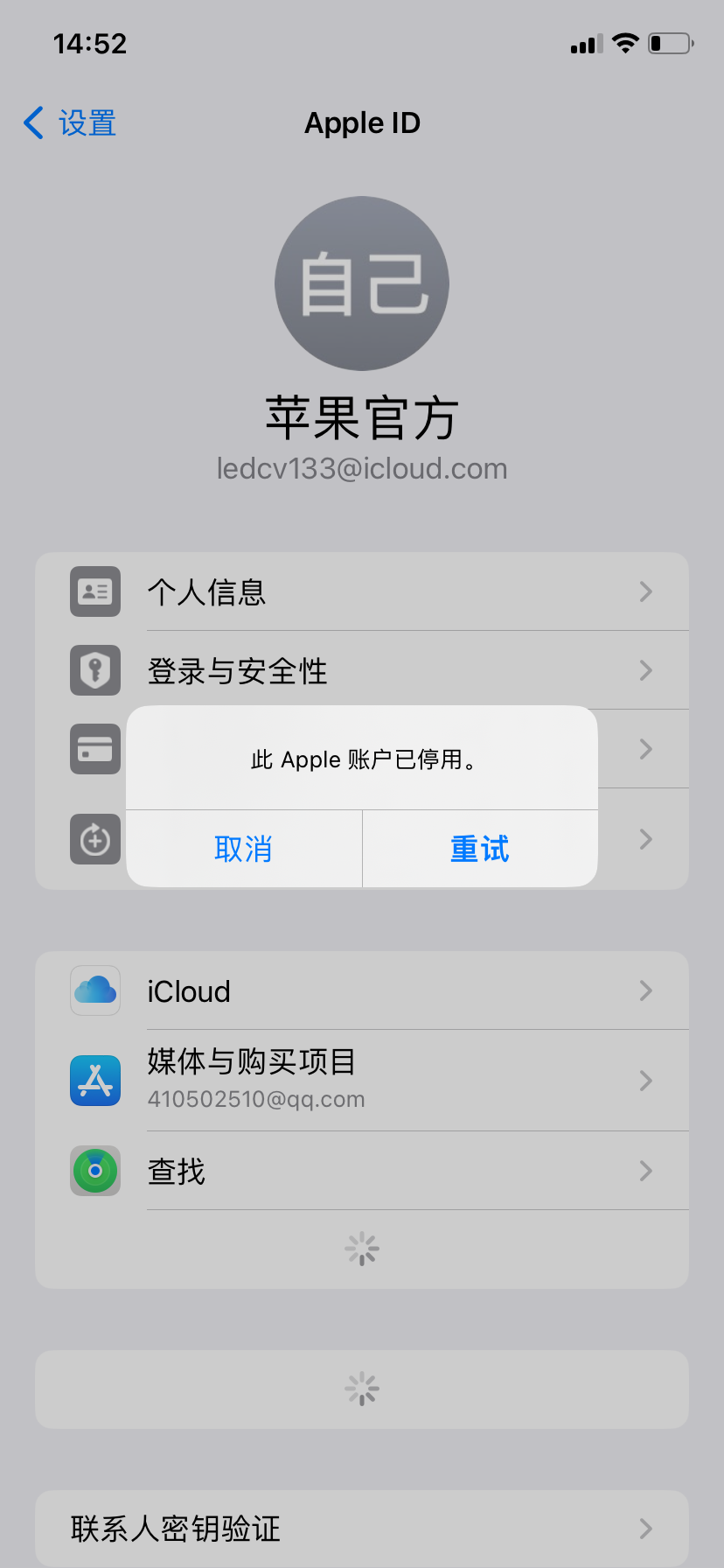Screen dimensions: 724x1568
Task: Tap 重试 in the alert dialog
Action: (480, 849)
